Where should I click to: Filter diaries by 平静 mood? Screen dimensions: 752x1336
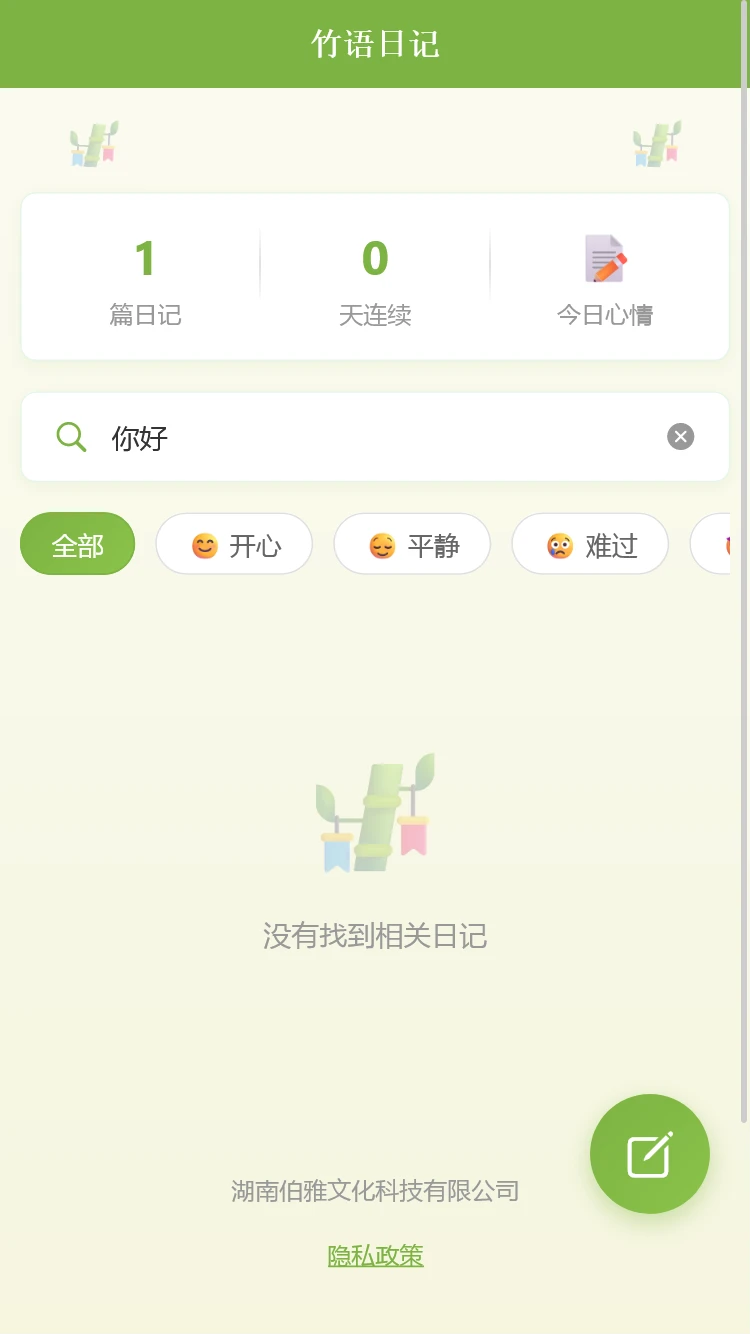coord(412,545)
